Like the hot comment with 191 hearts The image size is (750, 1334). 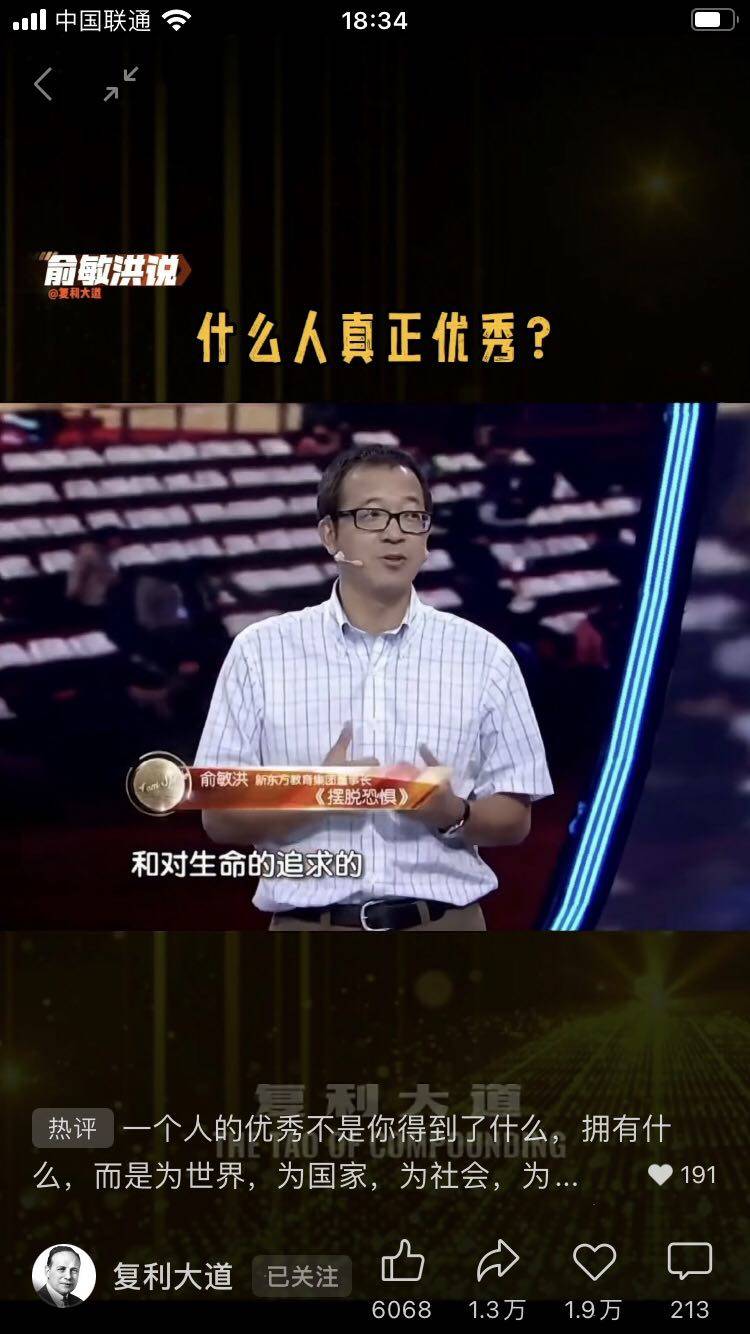tap(661, 1175)
